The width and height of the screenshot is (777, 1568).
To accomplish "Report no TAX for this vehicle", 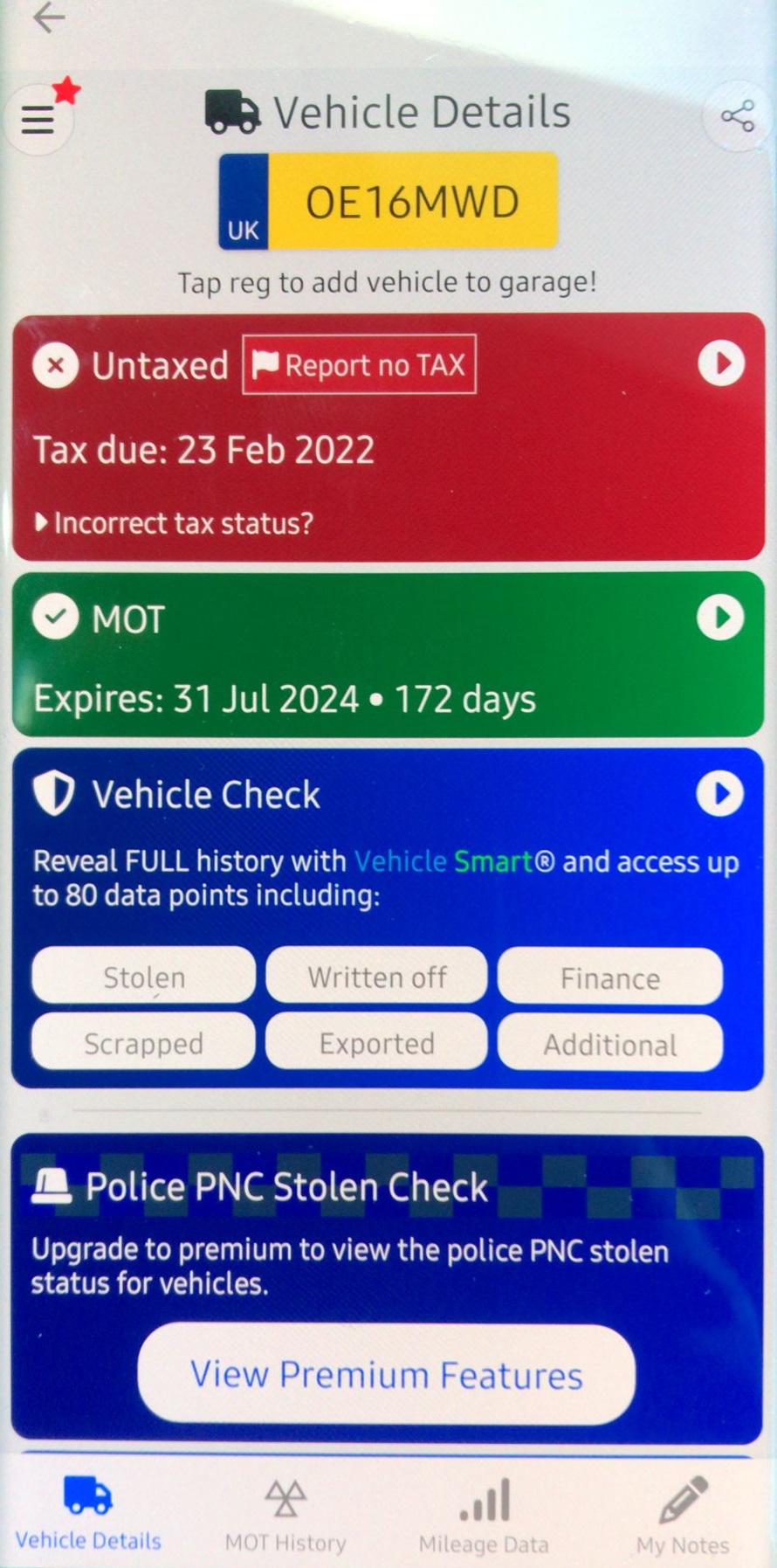I will click(359, 365).
